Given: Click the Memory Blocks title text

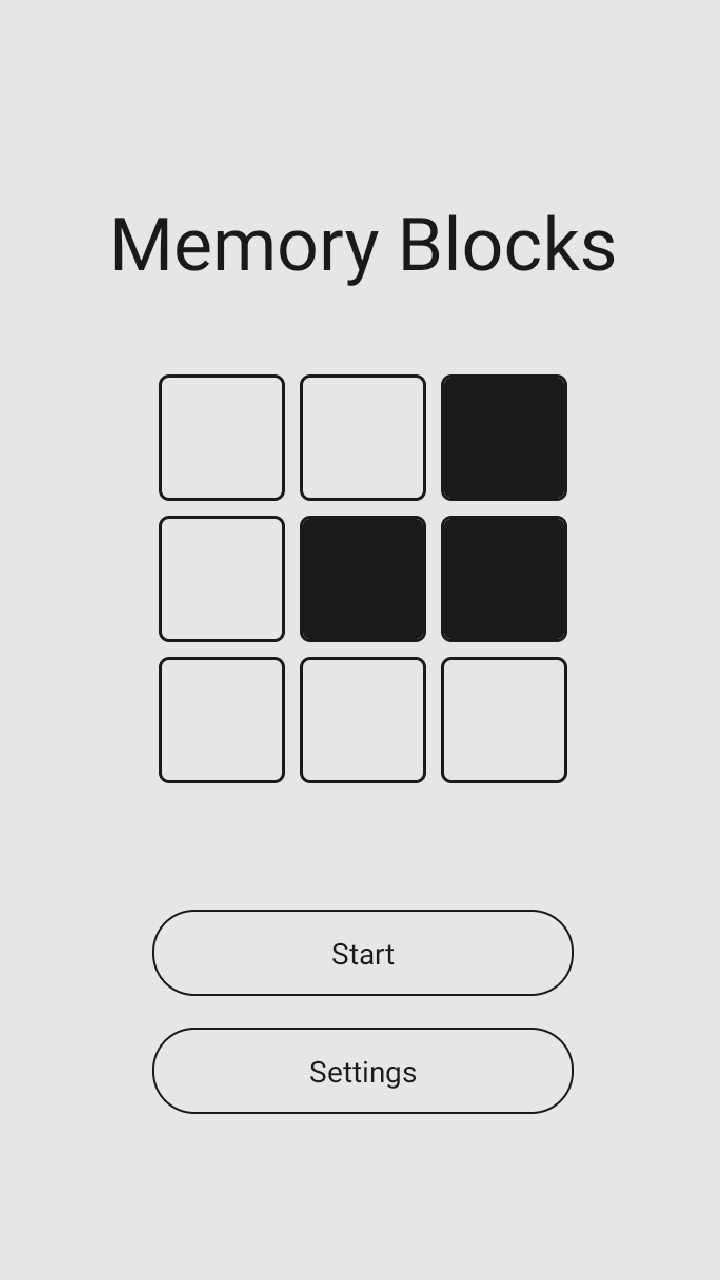Looking at the screenshot, I should pos(363,243).
